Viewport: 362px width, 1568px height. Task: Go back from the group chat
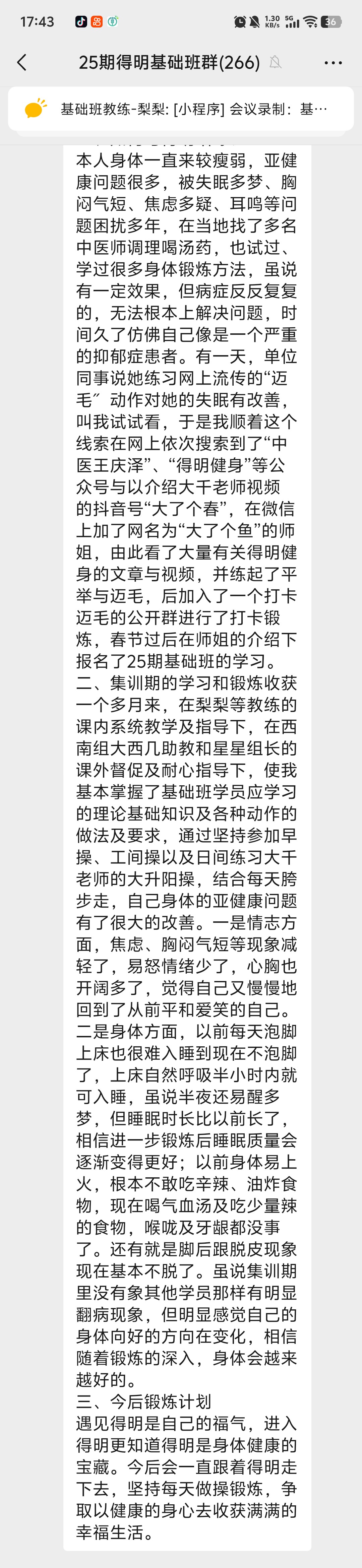[x=22, y=62]
